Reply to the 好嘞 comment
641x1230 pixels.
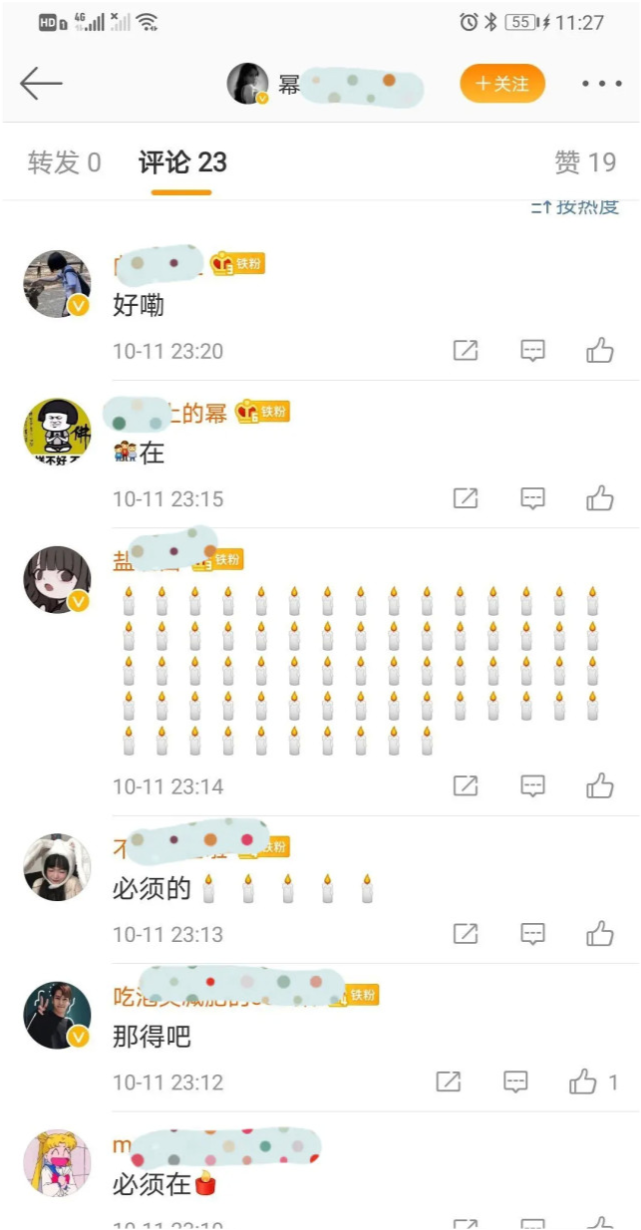pyautogui.click(x=533, y=350)
